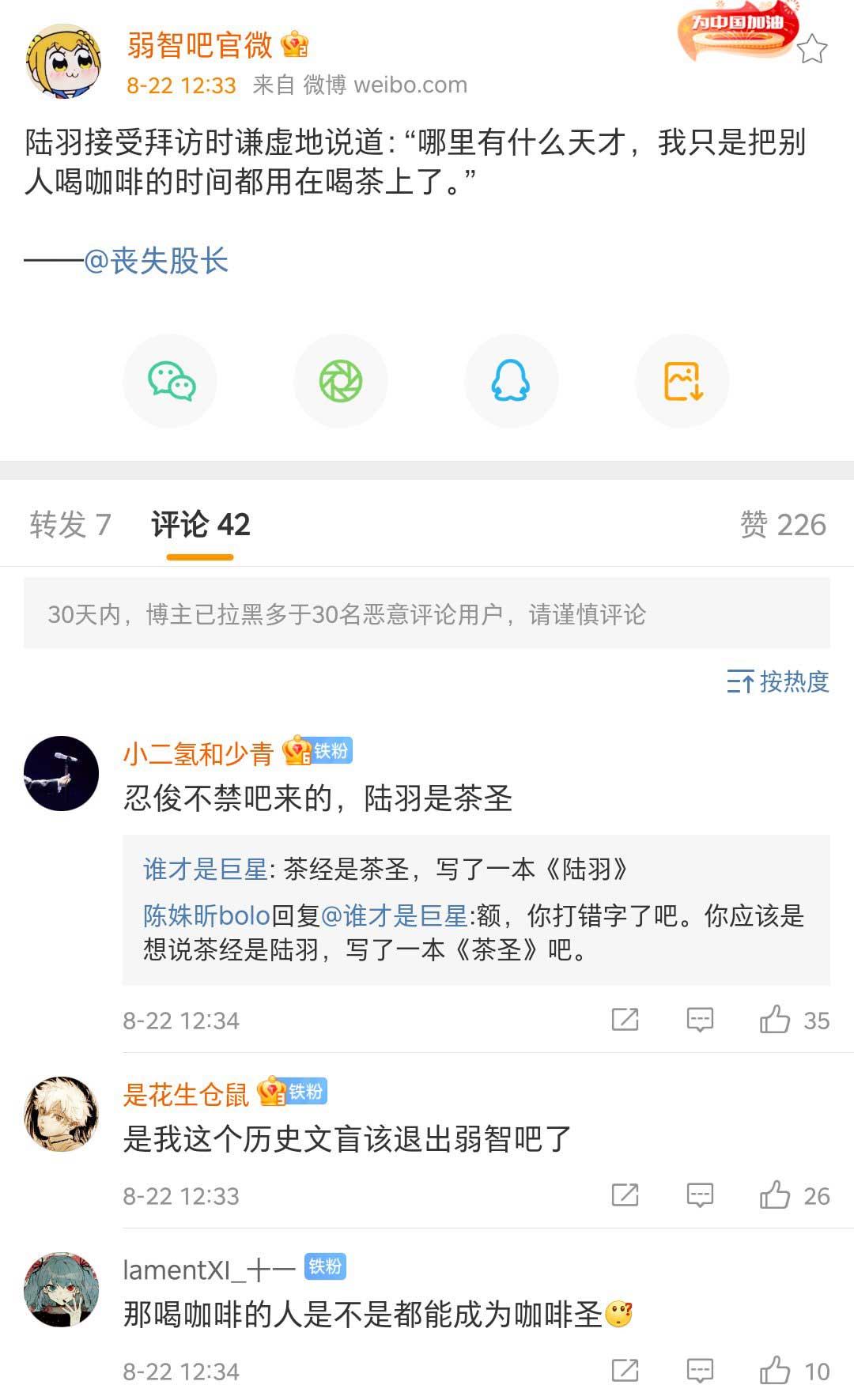854x1400 pixels.
Task: Open the 赞 226 likes tab
Action: (782, 525)
